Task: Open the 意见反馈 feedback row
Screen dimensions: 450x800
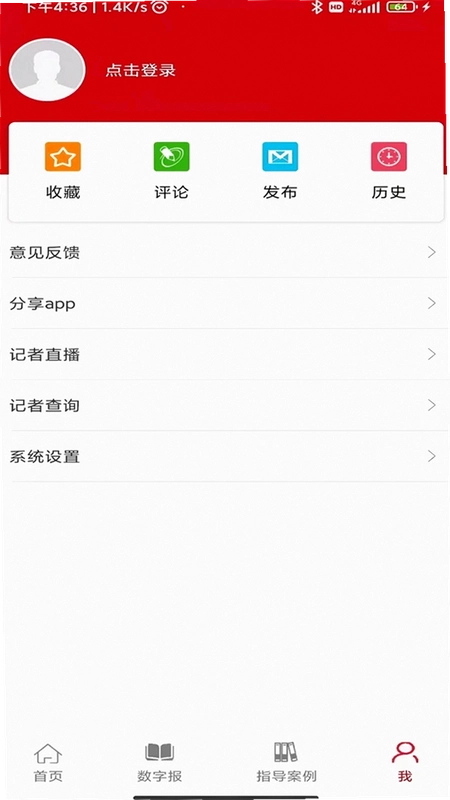Action: (x=225, y=253)
